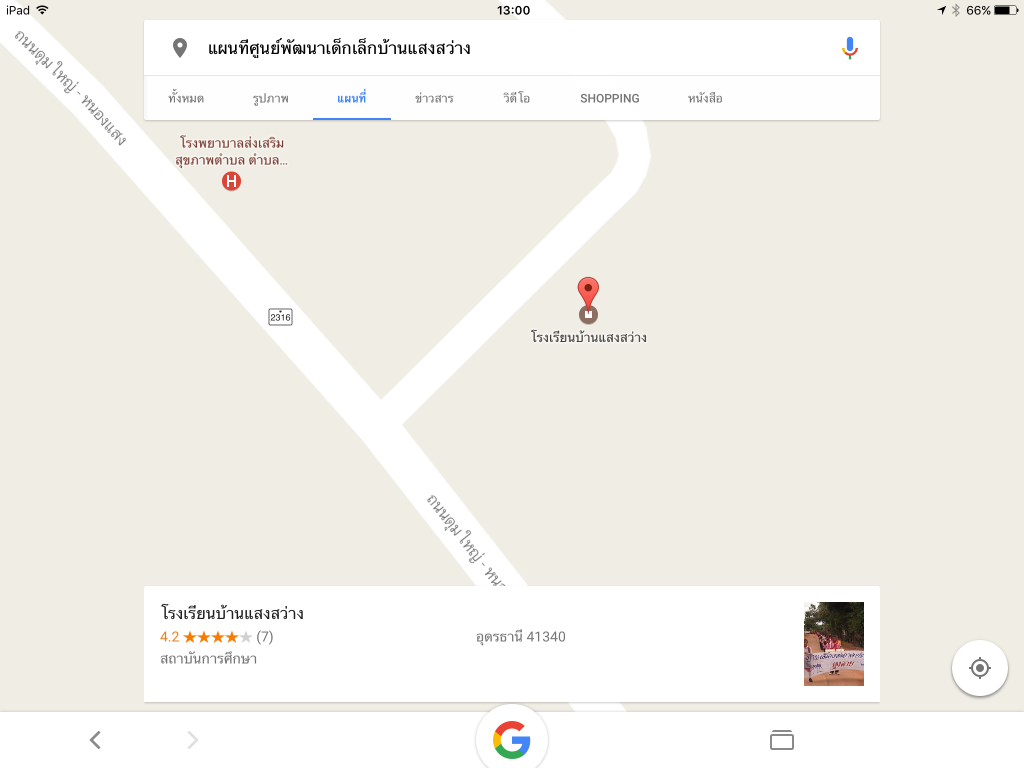Open the ข่าวสาร tab
Image resolution: width=1024 pixels, height=768 pixels.
pyautogui.click(x=434, y=98)
